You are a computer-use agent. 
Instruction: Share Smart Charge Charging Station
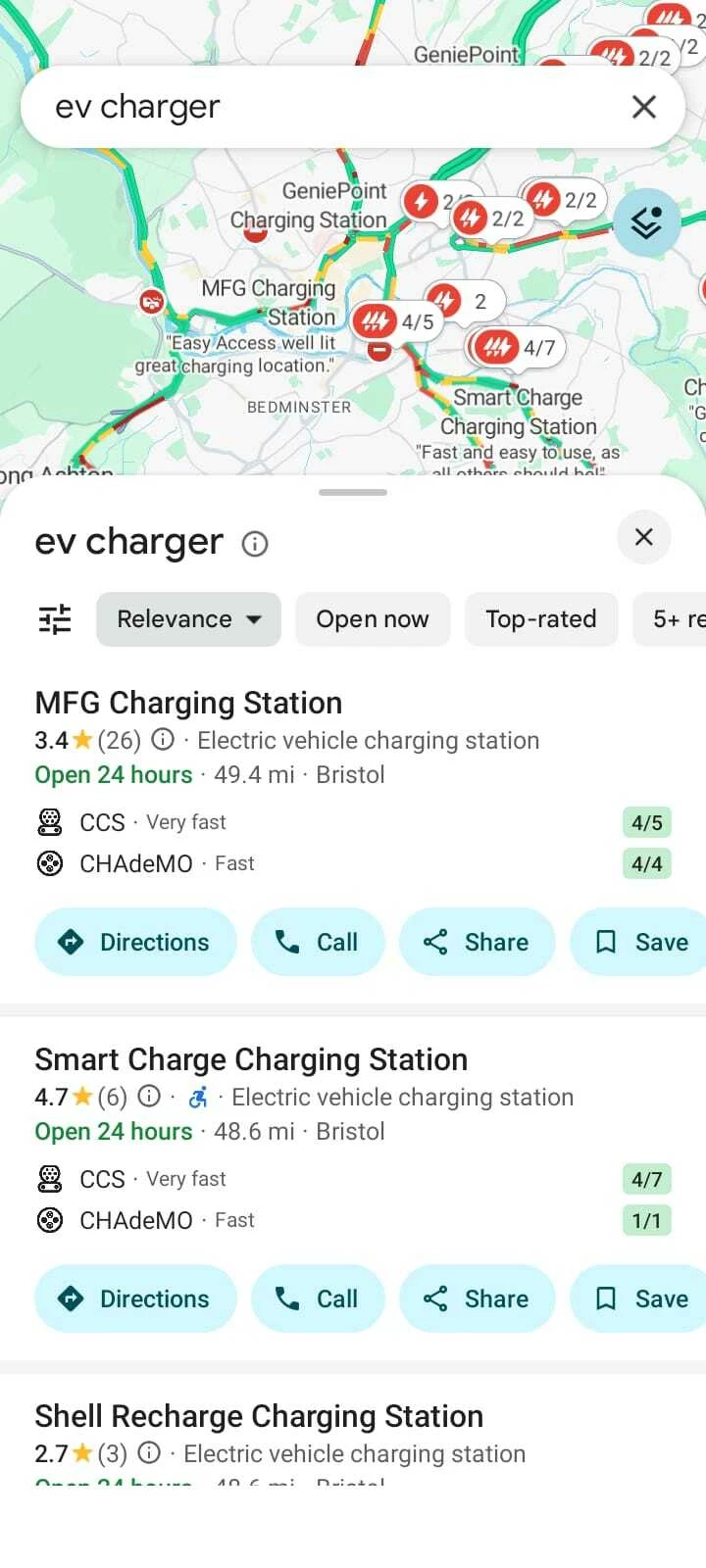[x=477, y=1298]
